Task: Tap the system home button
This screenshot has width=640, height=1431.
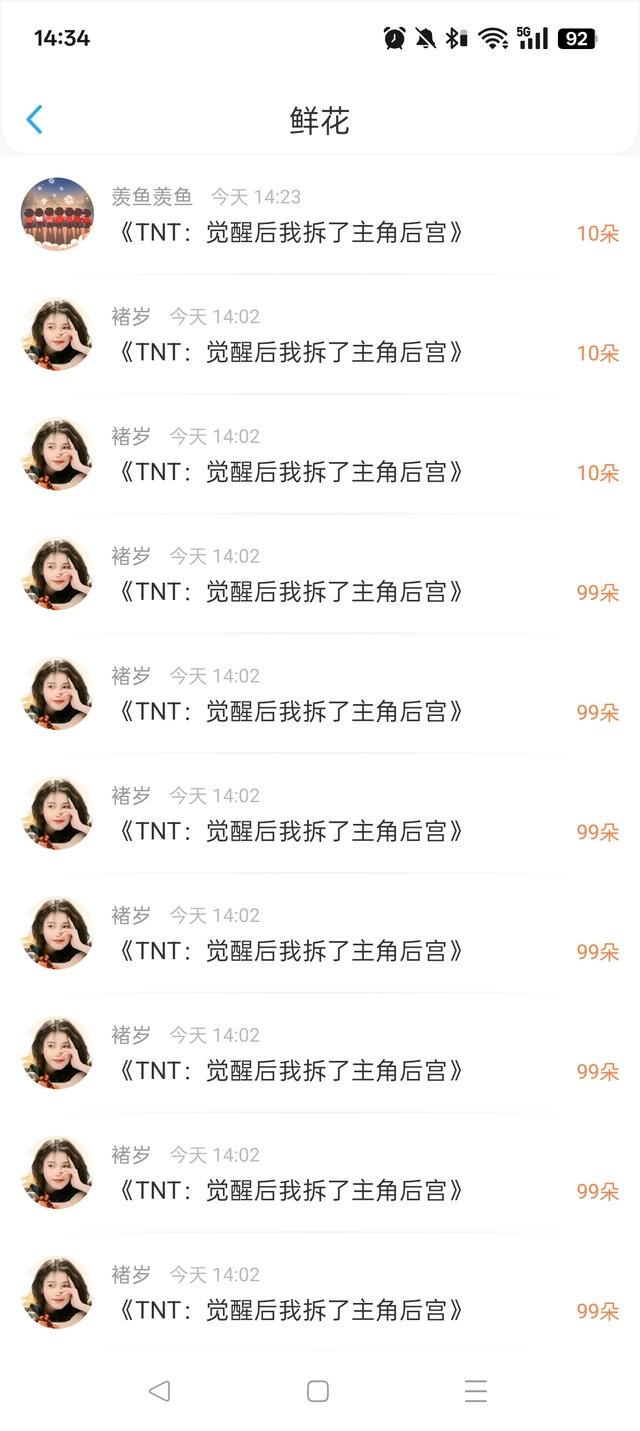Action: [318, 1390]
